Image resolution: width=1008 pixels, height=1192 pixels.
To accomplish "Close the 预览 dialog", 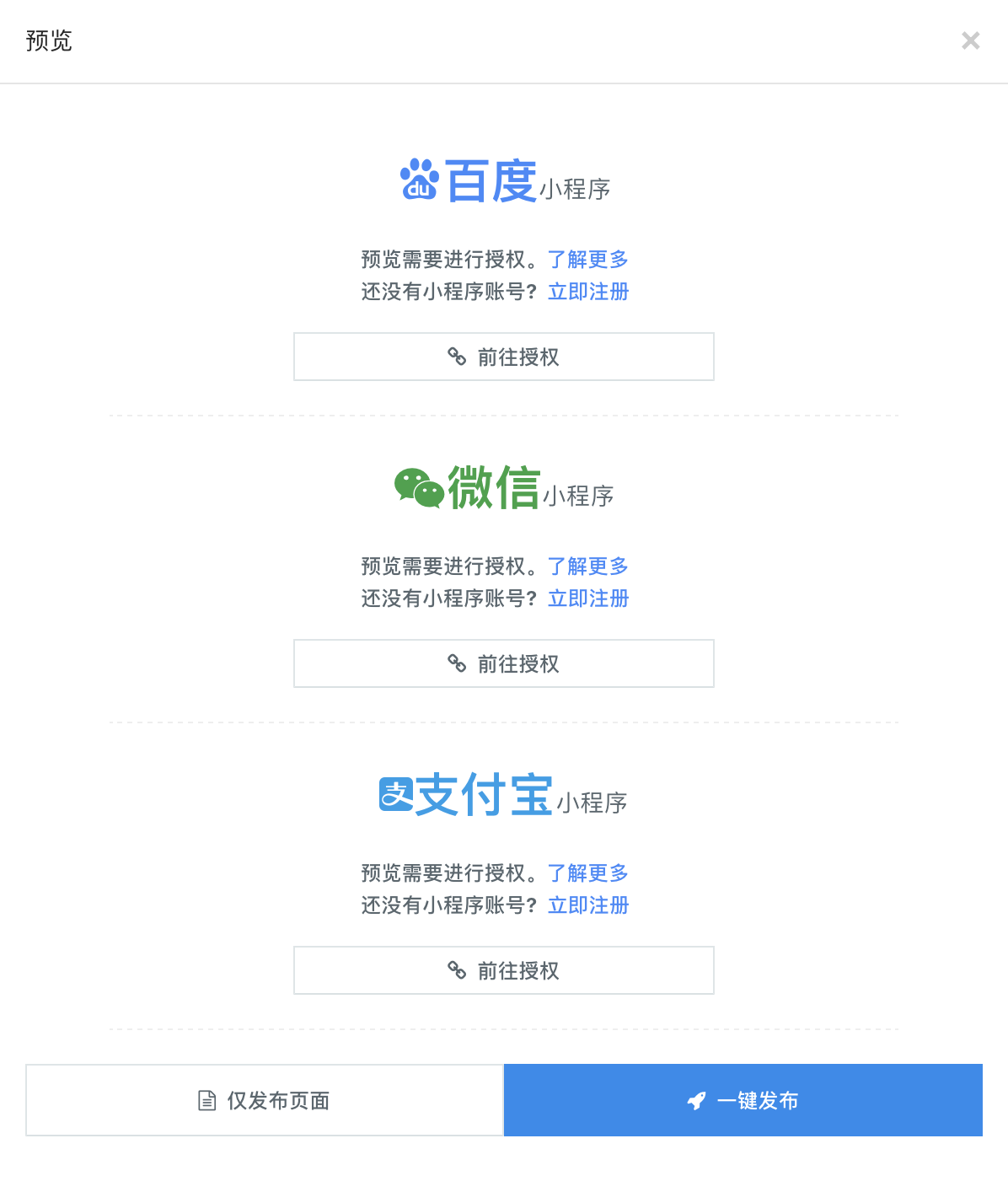I will [970, 40].
